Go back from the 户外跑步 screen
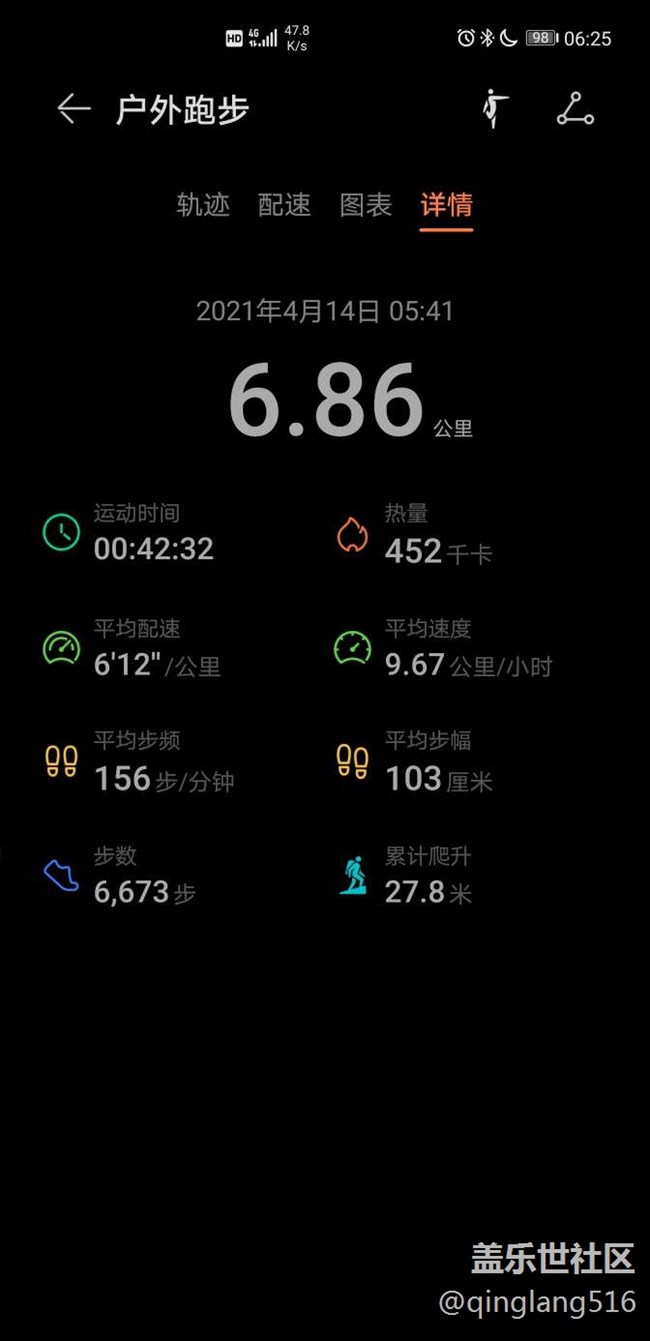The width and height of the screenshot is (650, 1341). click(x=74, y=109)
